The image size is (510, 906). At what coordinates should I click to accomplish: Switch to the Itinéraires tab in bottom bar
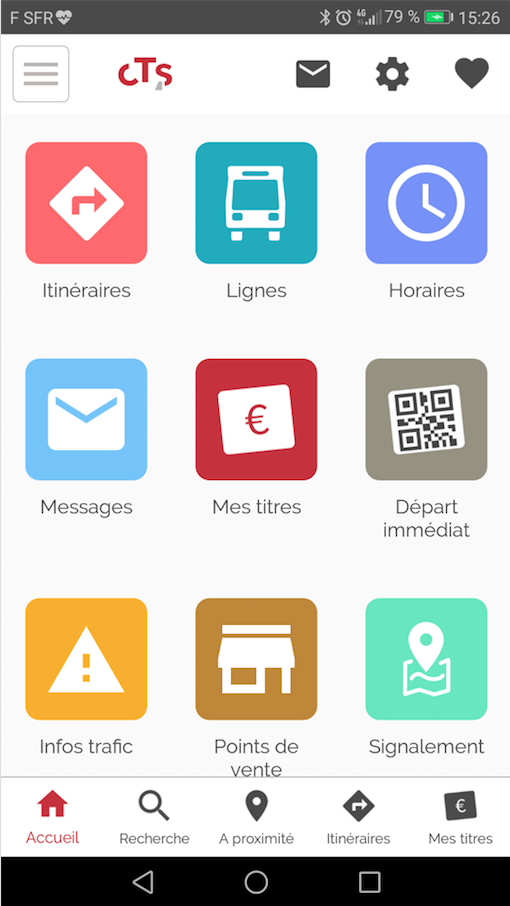358,818
